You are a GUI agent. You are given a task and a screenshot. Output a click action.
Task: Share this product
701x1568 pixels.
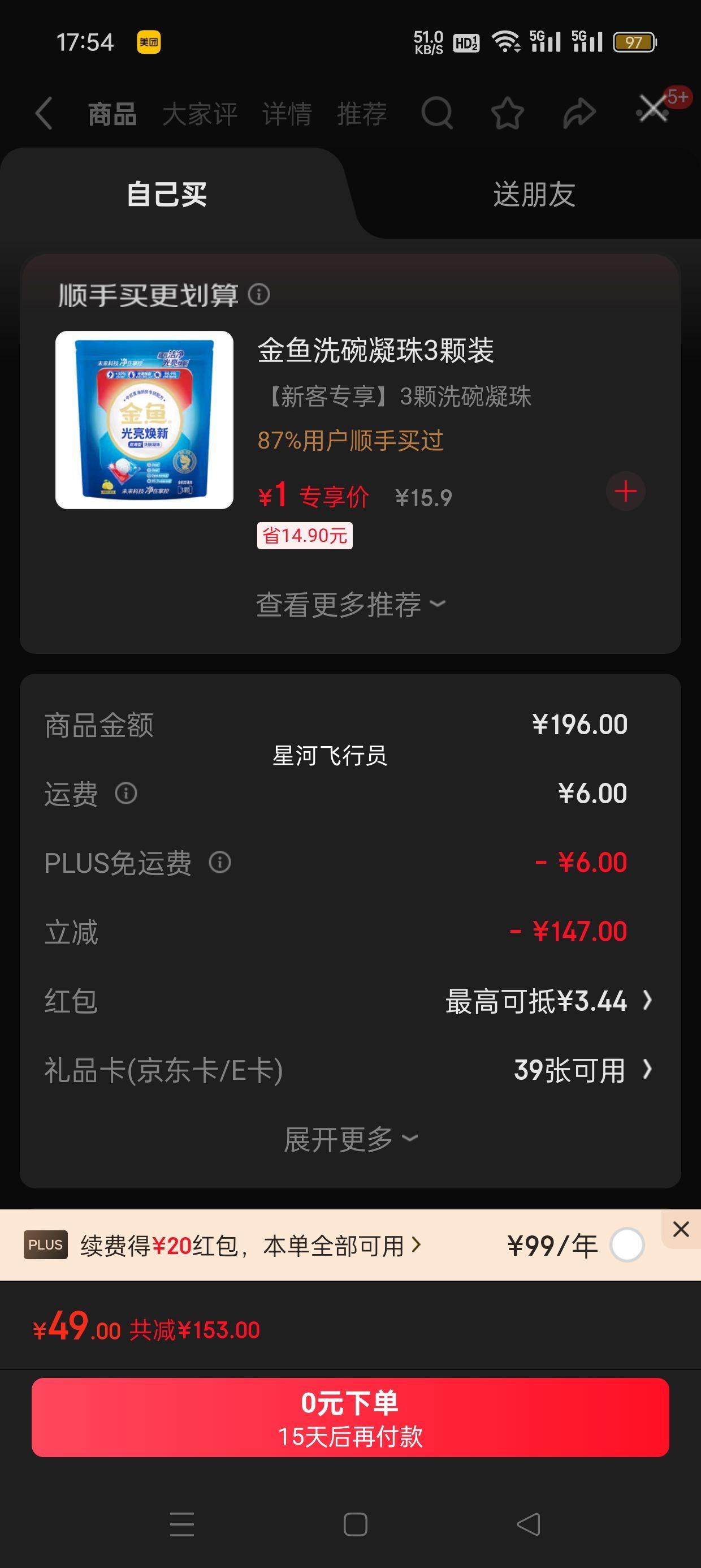point(579,113)
